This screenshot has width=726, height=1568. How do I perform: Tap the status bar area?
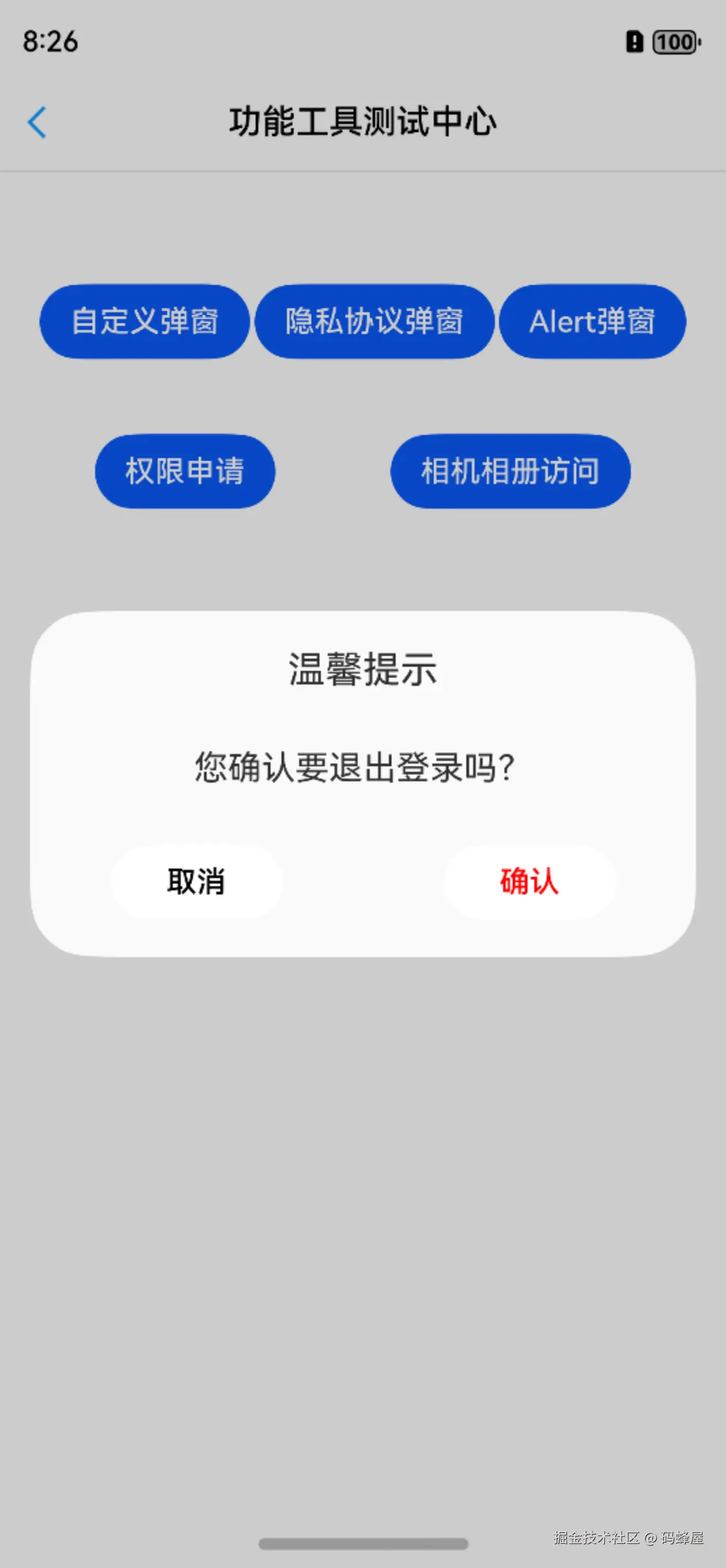pyautogui.click(x=362, y=42)
